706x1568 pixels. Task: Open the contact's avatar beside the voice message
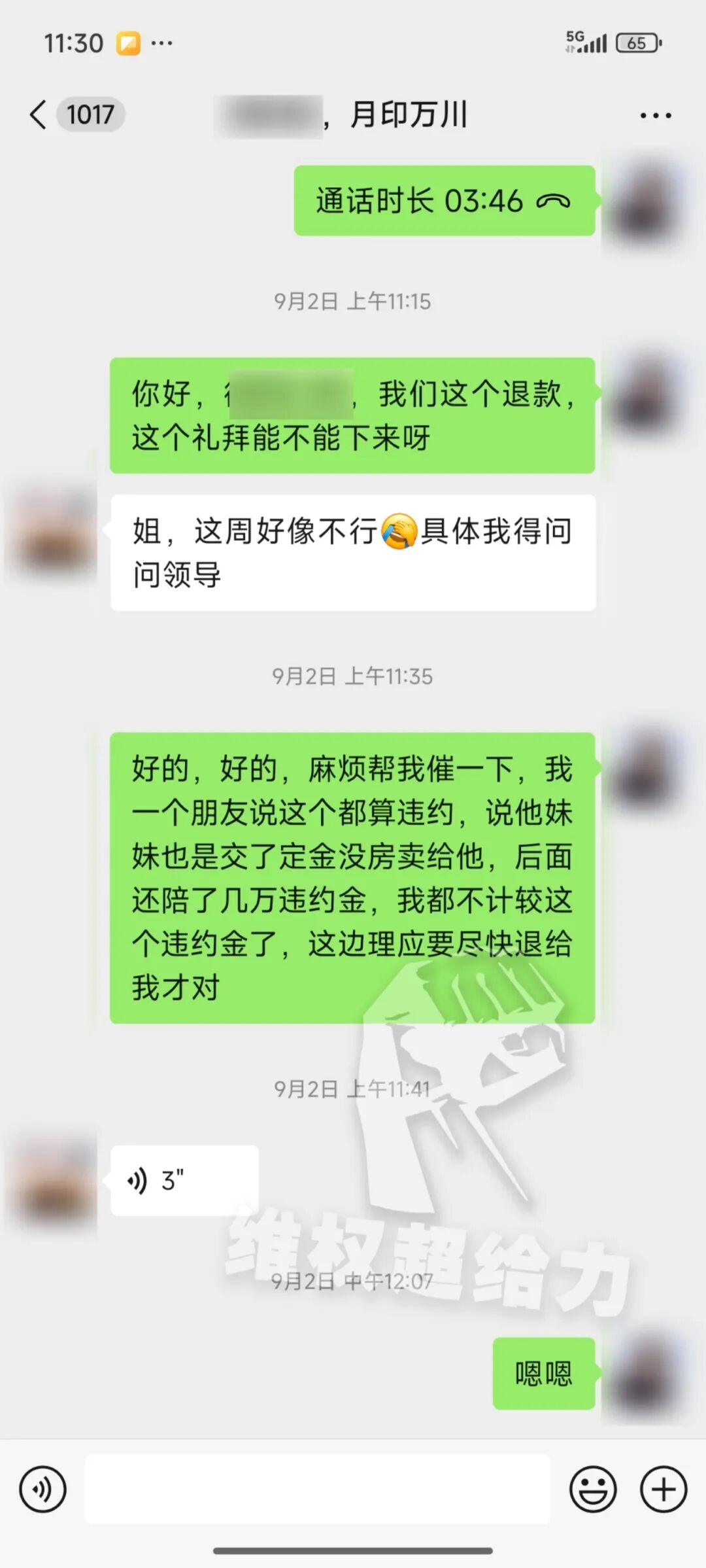click(54, 1181)
